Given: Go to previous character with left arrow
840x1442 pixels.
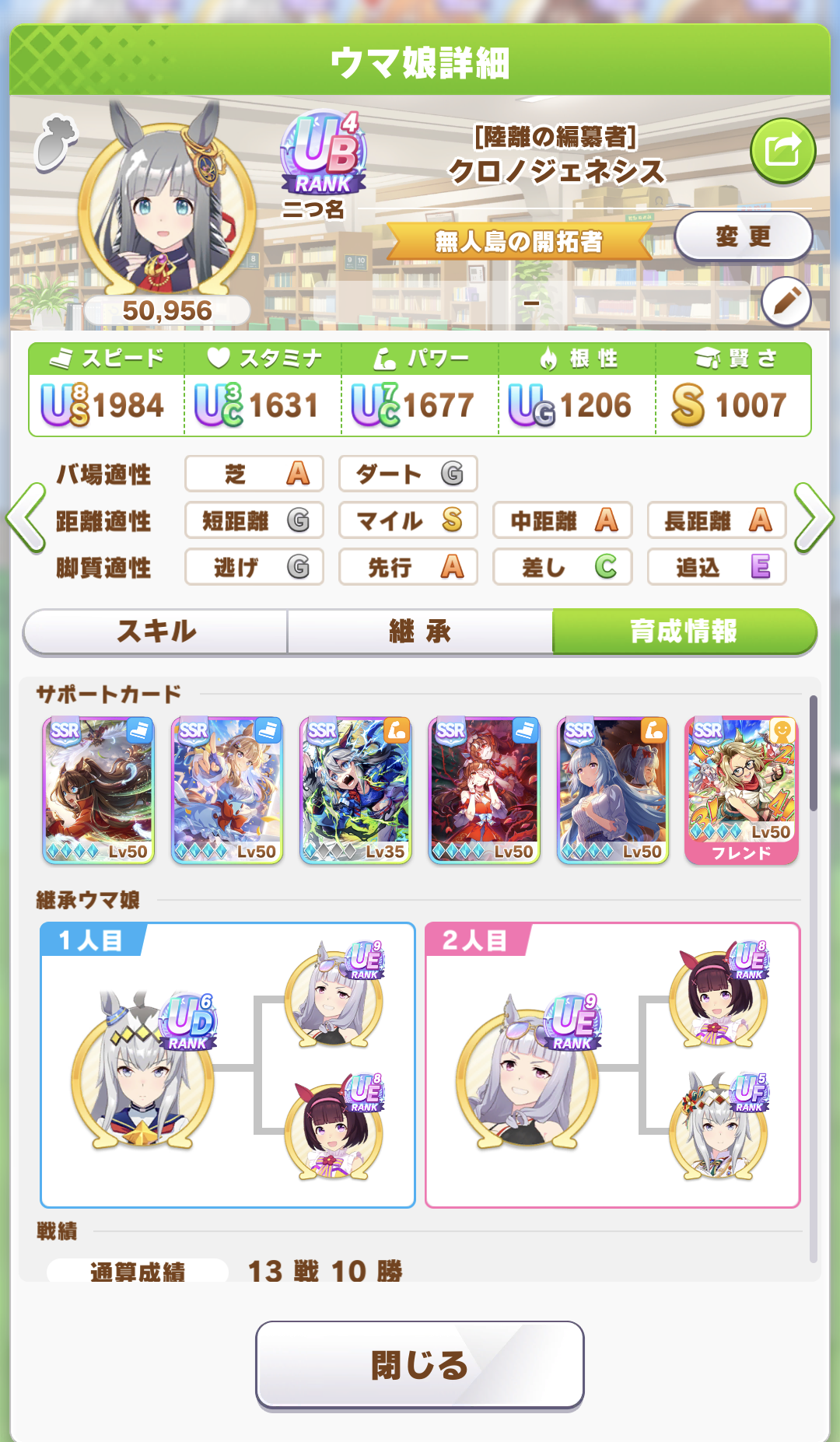Looking at the screenshot, I should [x=26, y=518].
